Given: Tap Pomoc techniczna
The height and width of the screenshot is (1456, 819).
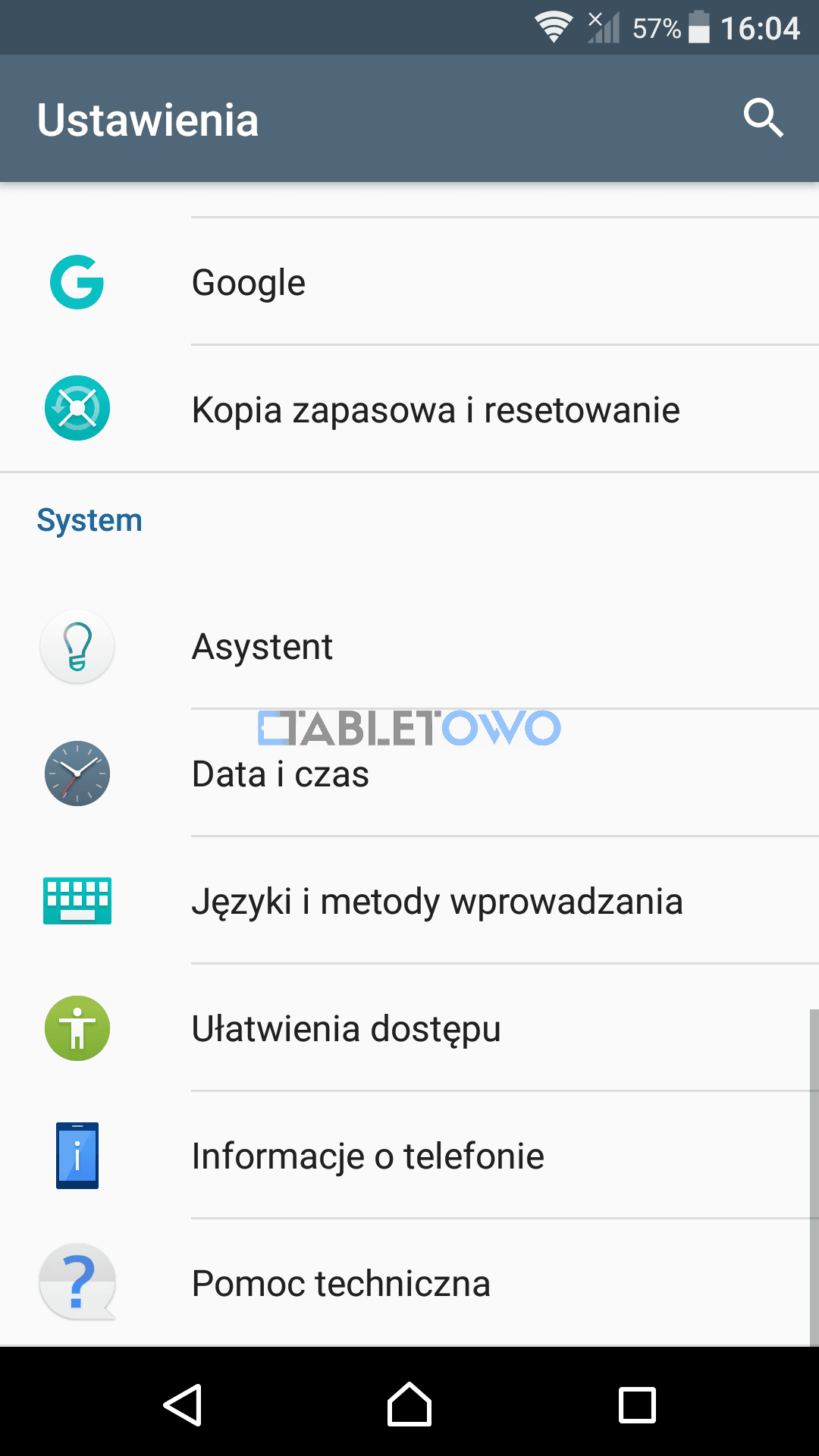Looking at the screenshot, I should point(409,1283).
